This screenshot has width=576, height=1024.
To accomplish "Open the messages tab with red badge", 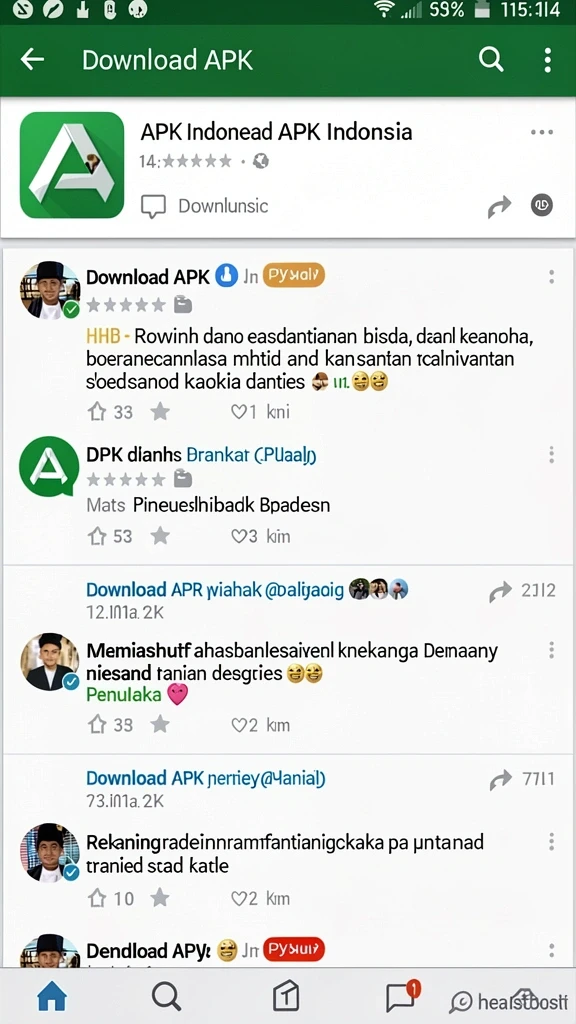I will coord(402,997).
